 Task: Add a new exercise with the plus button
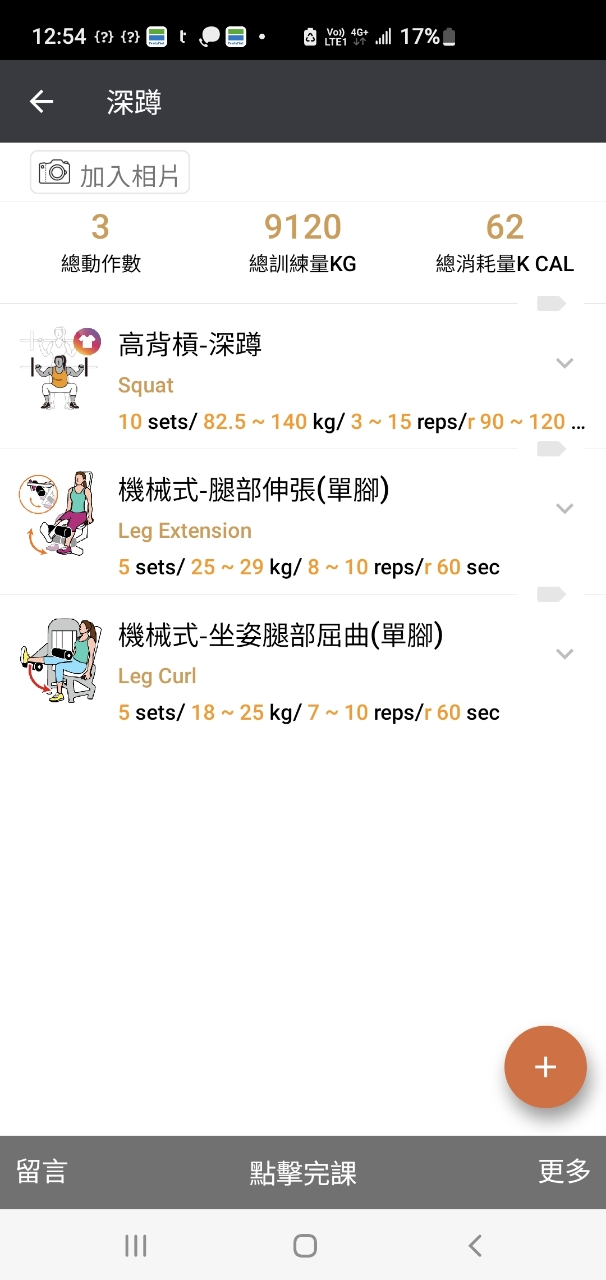(545, 1067)
